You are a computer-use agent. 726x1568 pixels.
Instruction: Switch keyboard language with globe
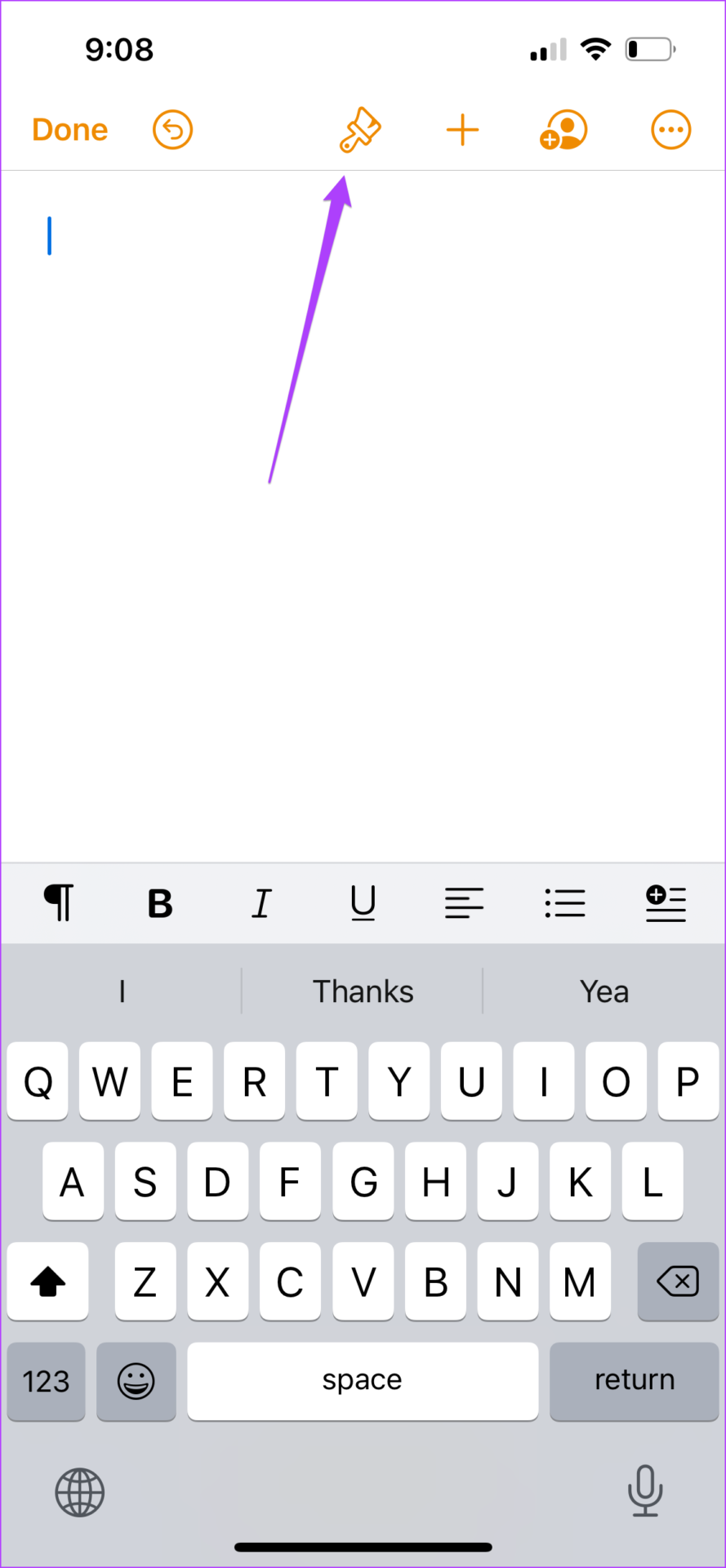pyautogui.click(x=80, y=1492)
